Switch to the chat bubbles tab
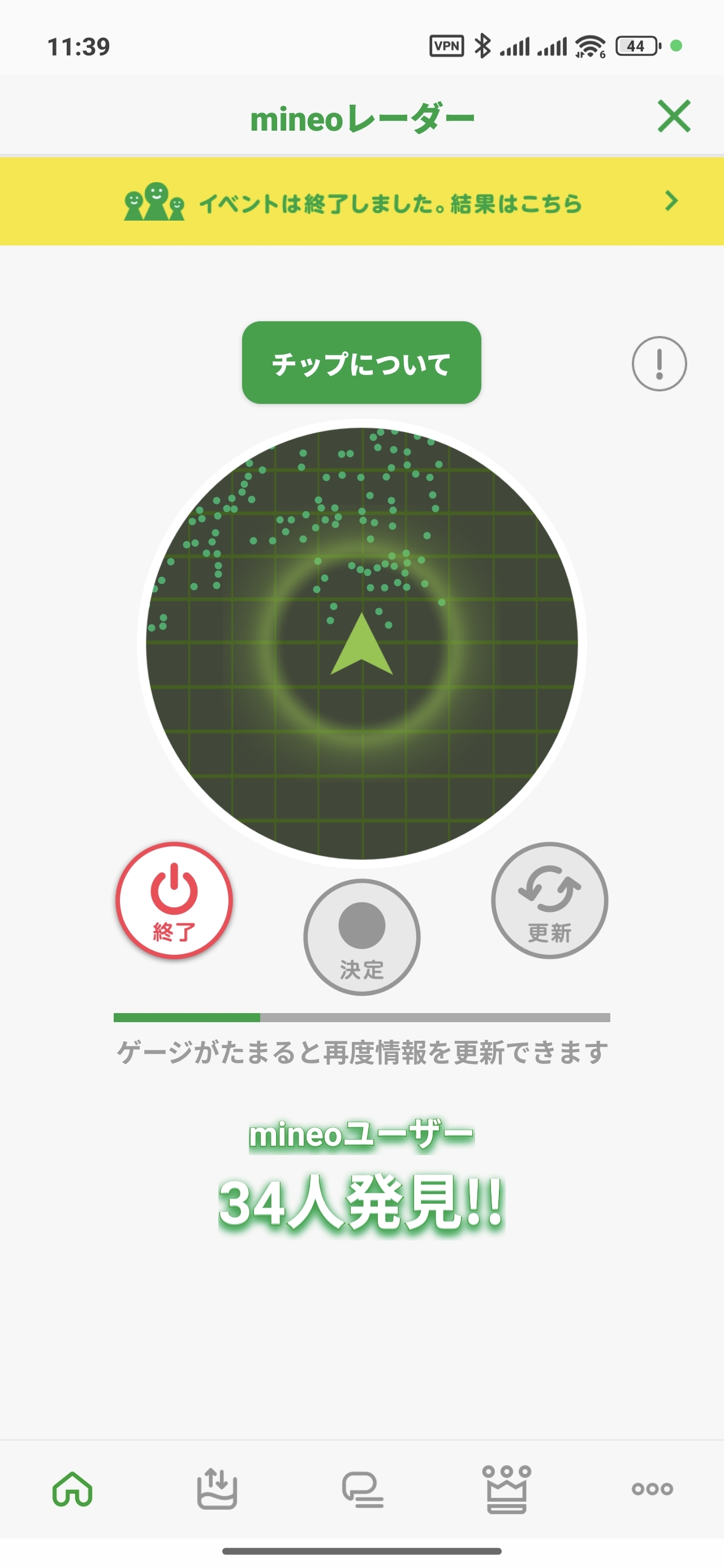 click(x=363, y=1489)
